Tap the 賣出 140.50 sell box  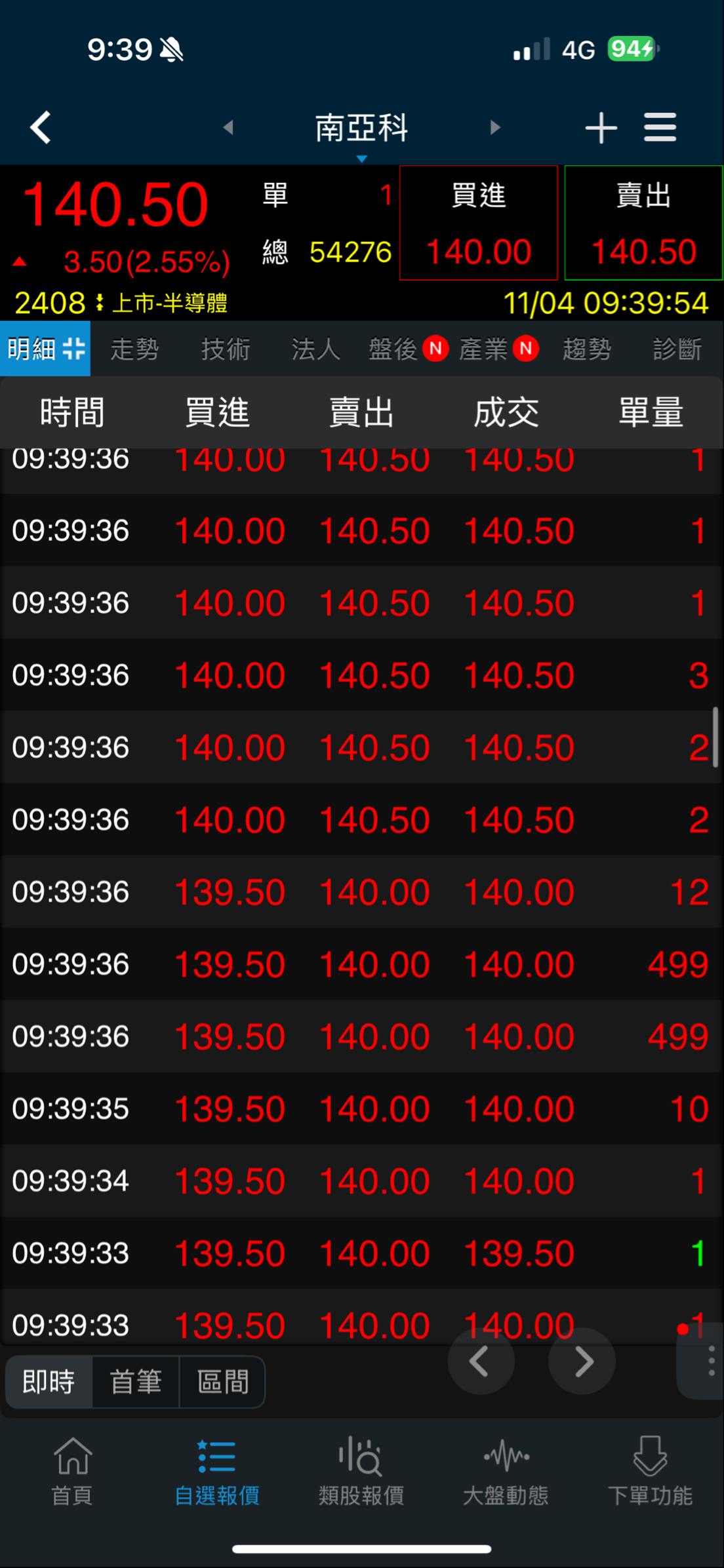(643, 224)
